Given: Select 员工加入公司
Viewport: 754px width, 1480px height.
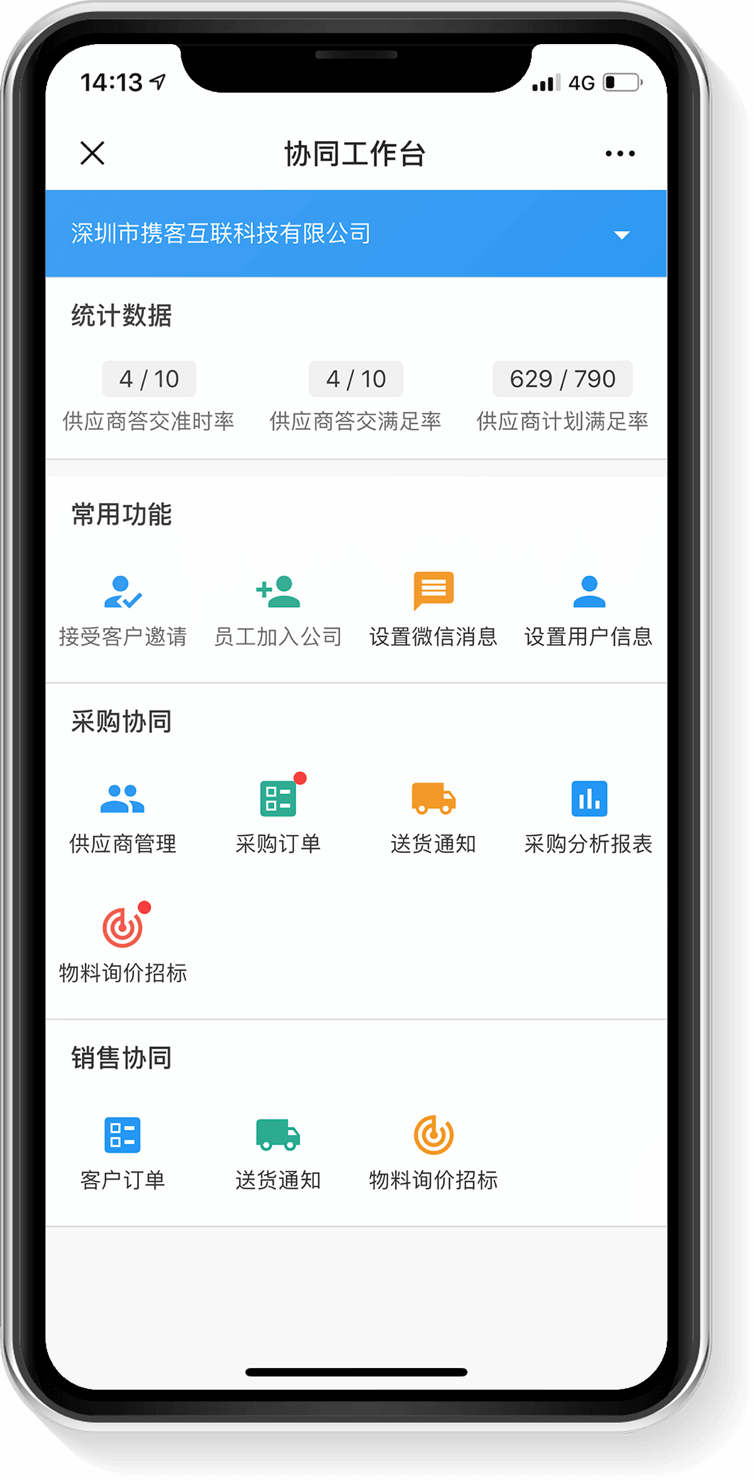Looking at the screenshot, I should coord(278,609).
